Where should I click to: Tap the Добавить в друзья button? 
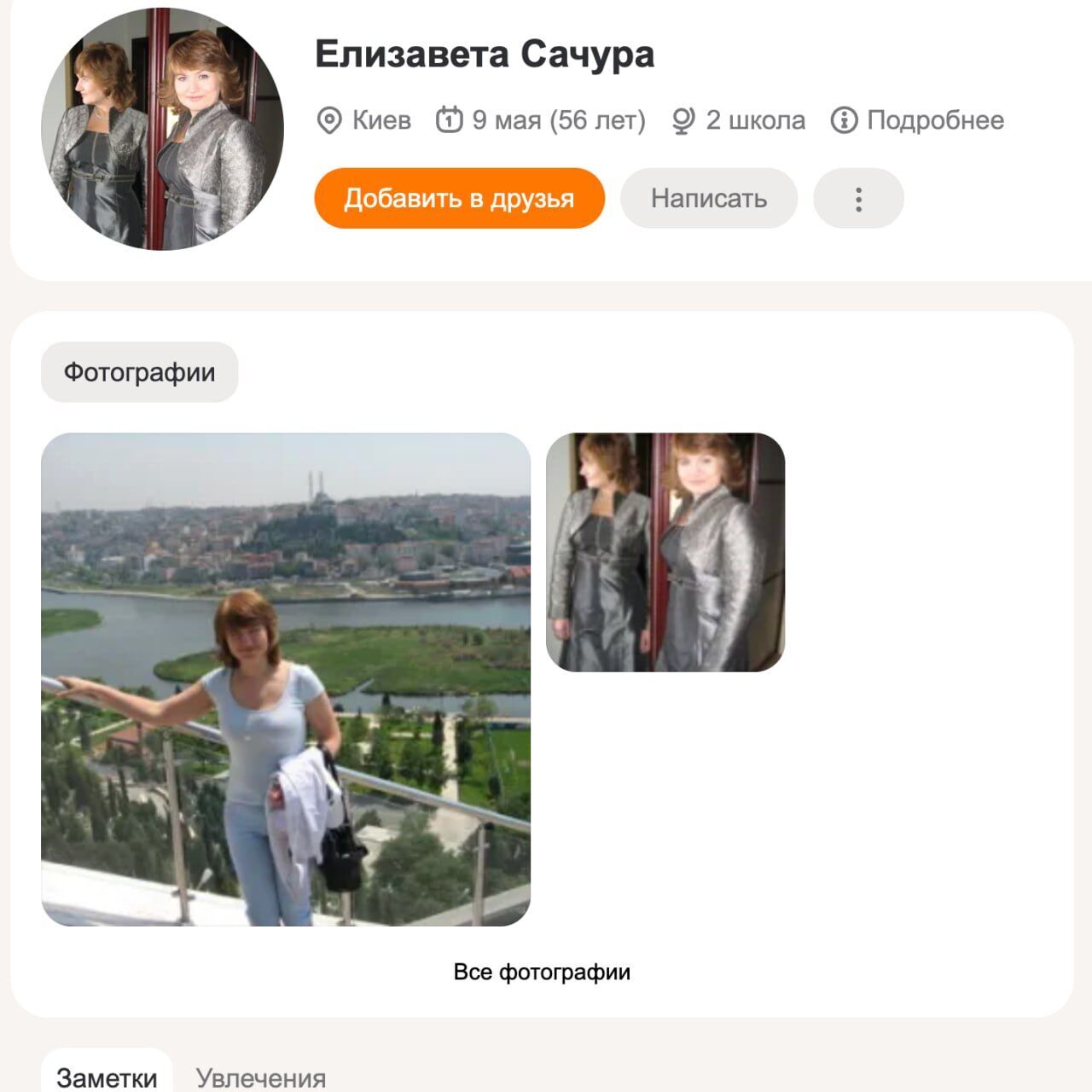click(459, 199)
